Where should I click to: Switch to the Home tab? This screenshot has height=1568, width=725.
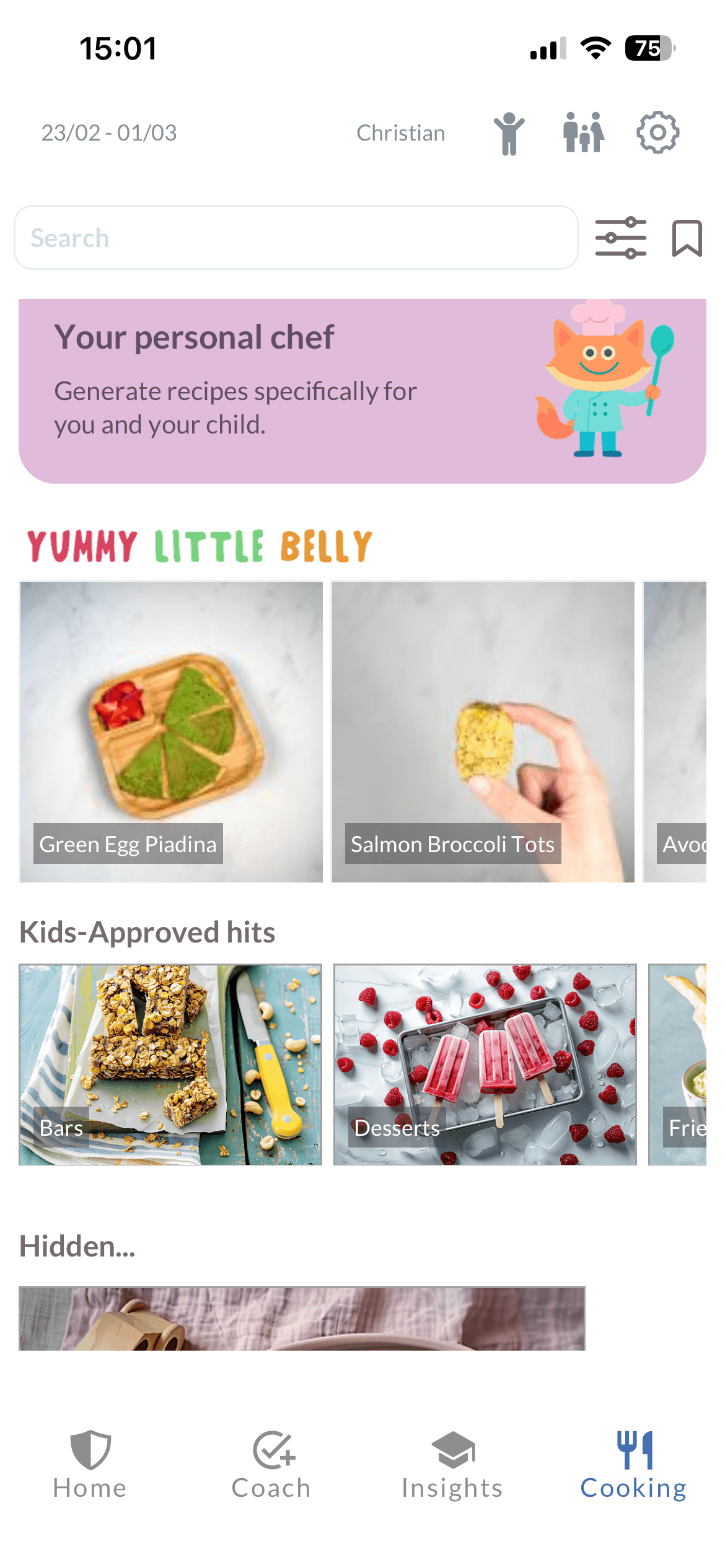90,1474
